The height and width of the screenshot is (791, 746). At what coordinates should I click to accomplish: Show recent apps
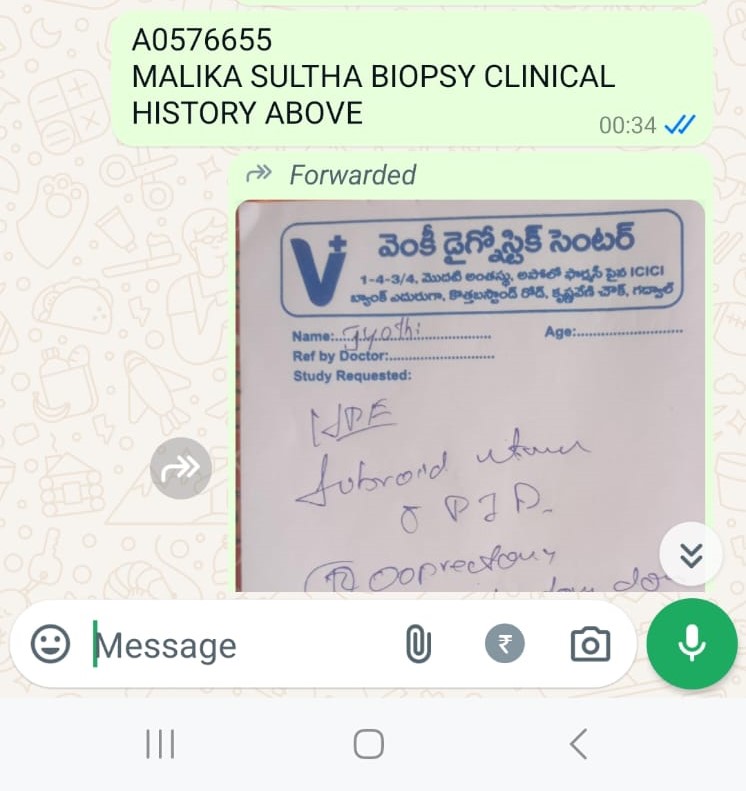tap(160, 744)
